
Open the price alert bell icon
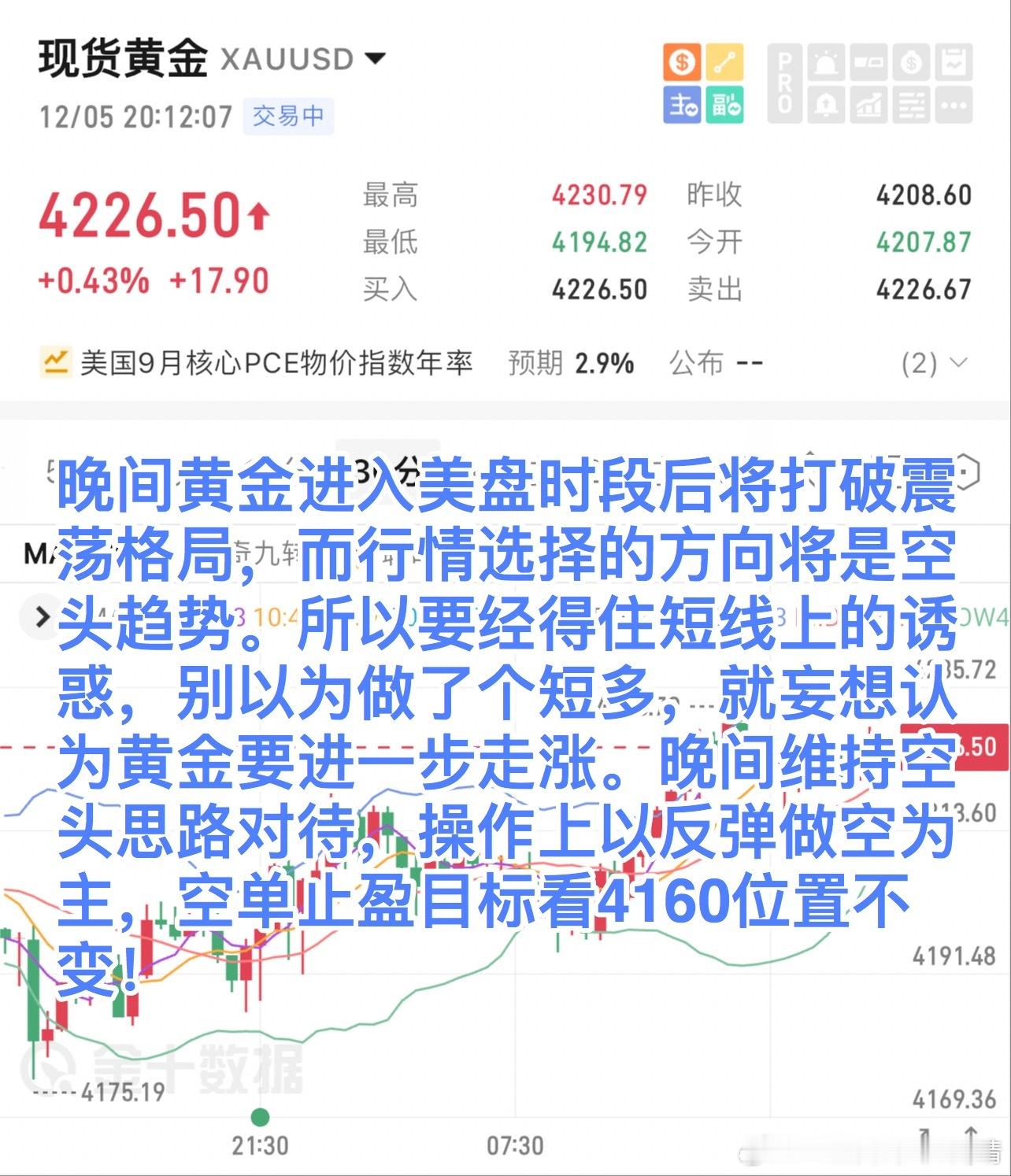[826, 64]
